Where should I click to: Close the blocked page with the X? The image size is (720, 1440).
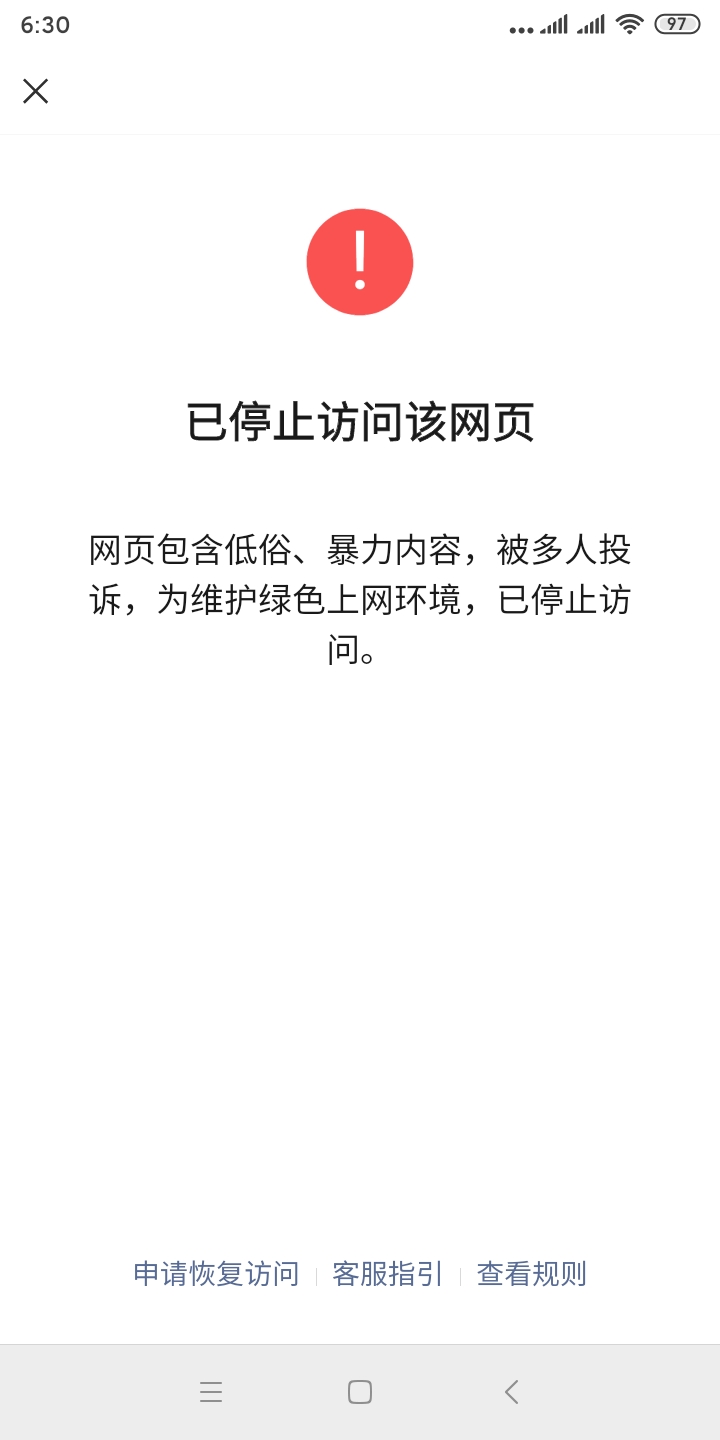tap(36, 91)
